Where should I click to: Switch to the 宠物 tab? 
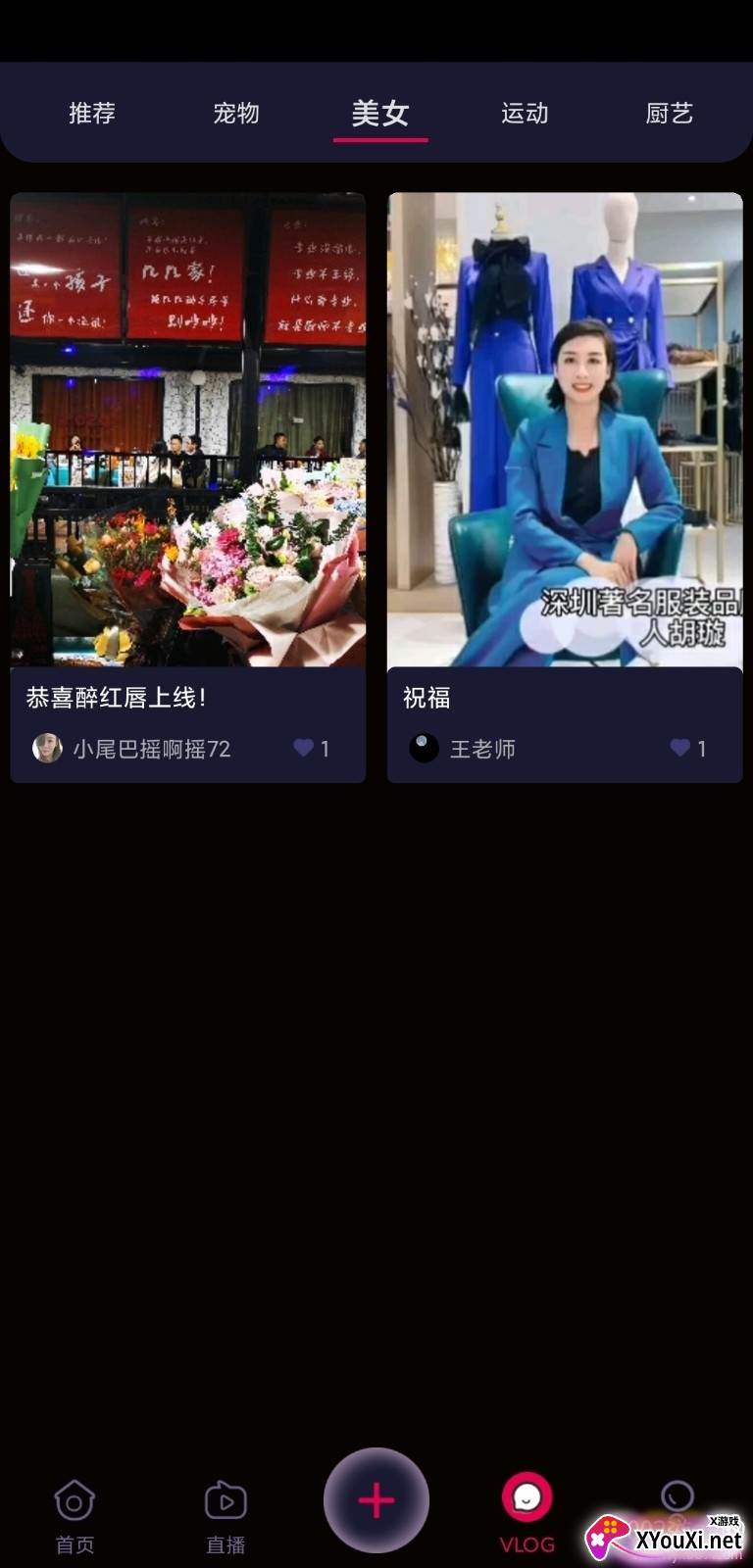point(236,114)
